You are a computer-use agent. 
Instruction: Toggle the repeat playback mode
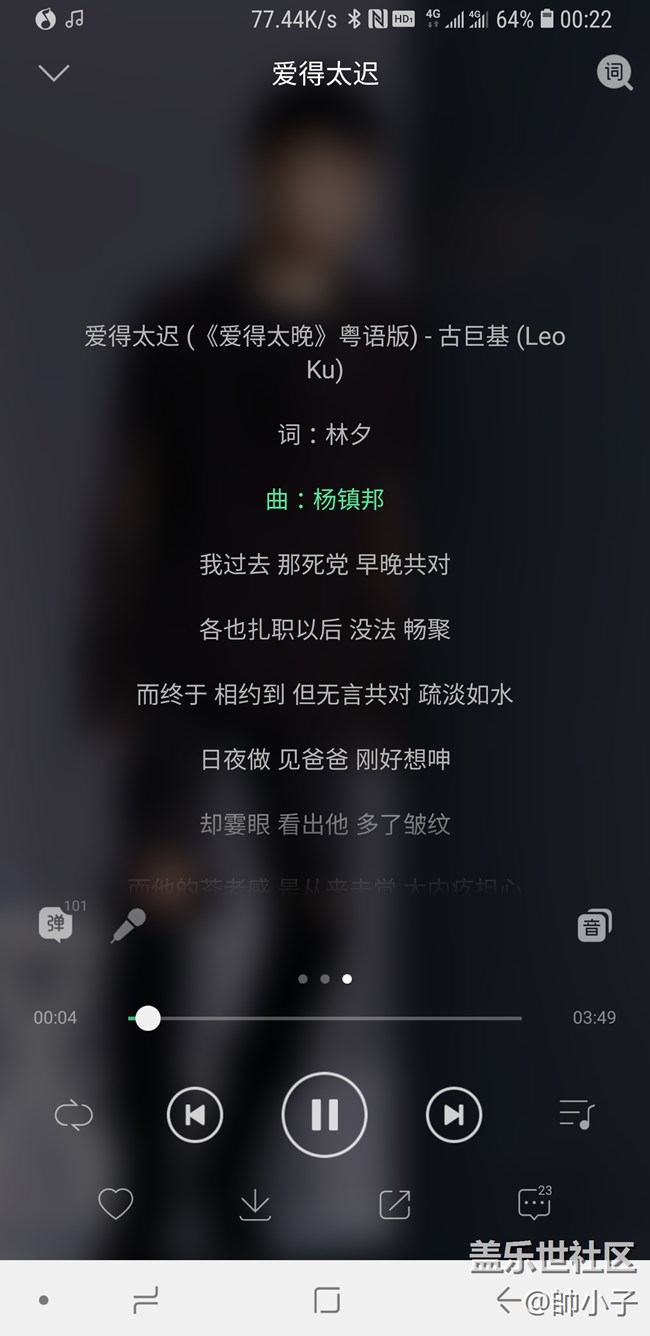(x=73, y=1115)
